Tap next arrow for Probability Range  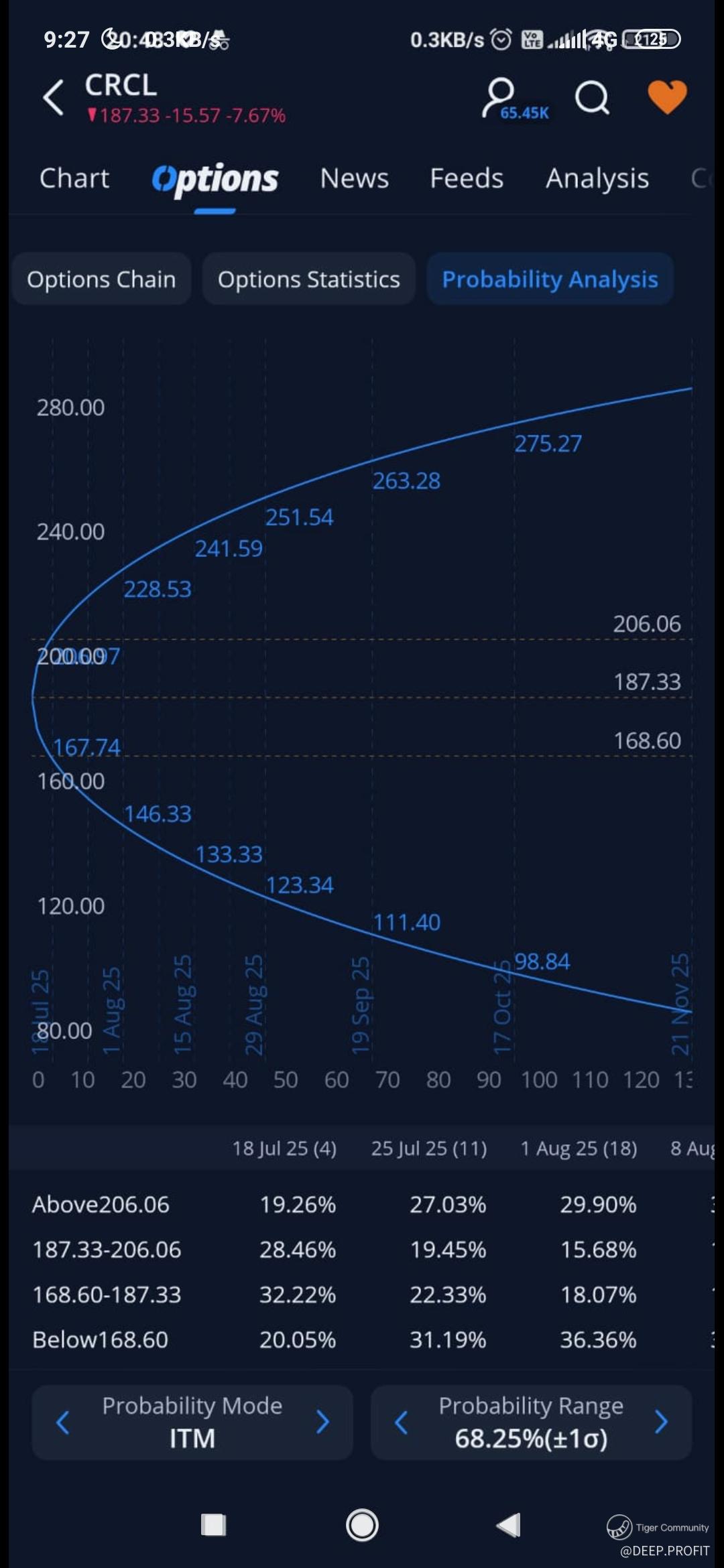tap(661, 1422)
